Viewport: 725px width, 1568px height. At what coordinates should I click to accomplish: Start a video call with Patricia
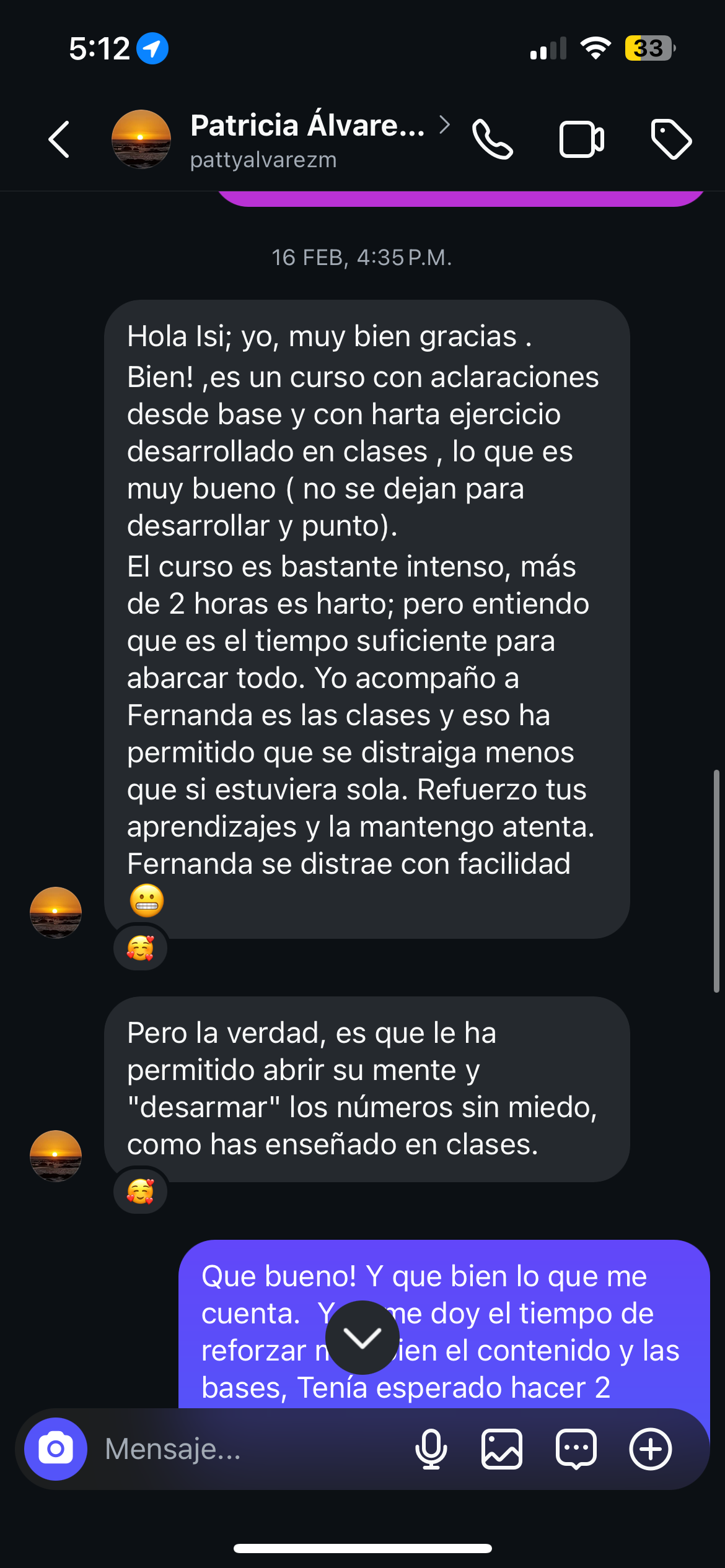pyautogui.click(x=582, y=139)
